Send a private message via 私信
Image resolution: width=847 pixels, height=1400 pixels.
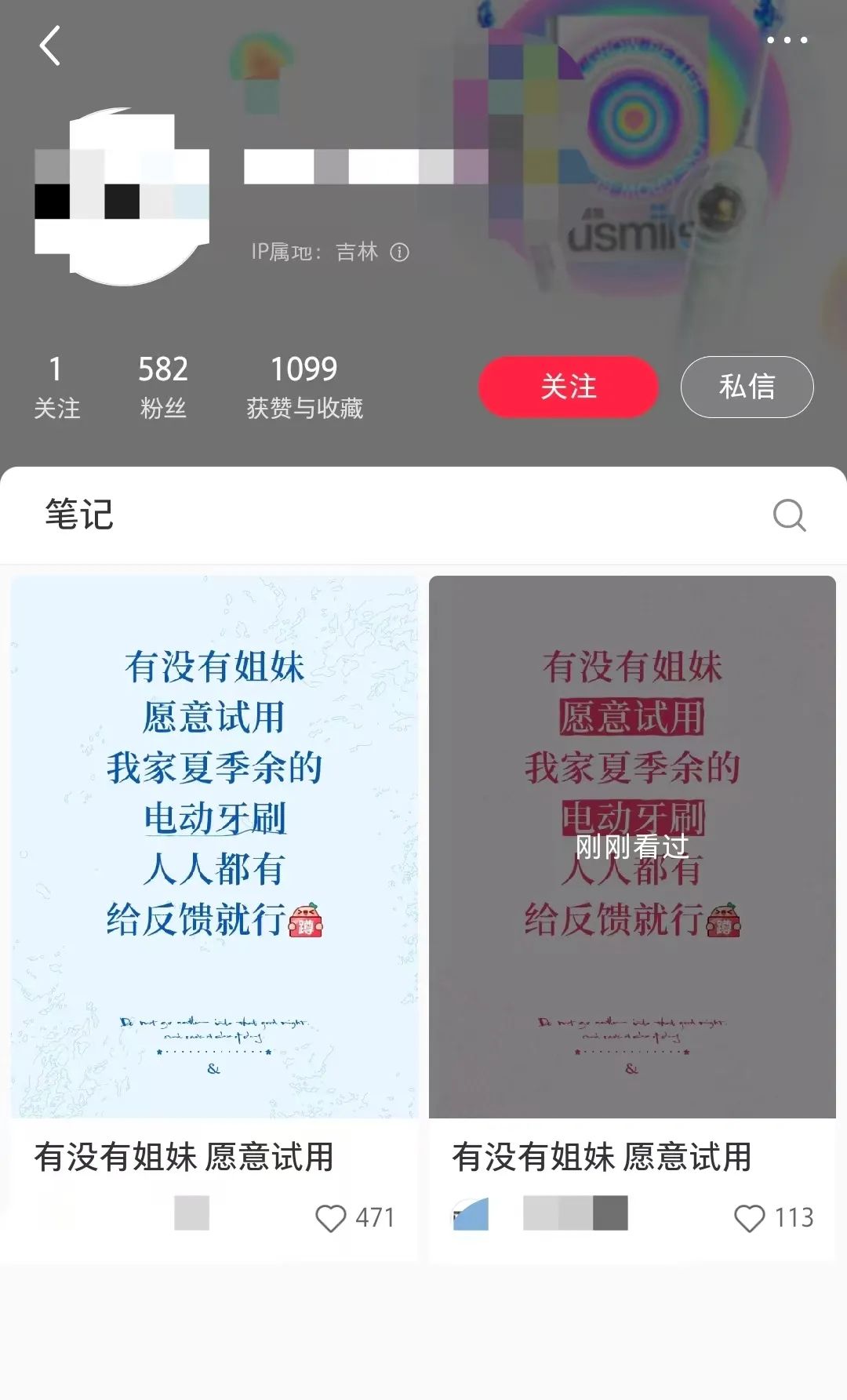[x=747, y=387]
